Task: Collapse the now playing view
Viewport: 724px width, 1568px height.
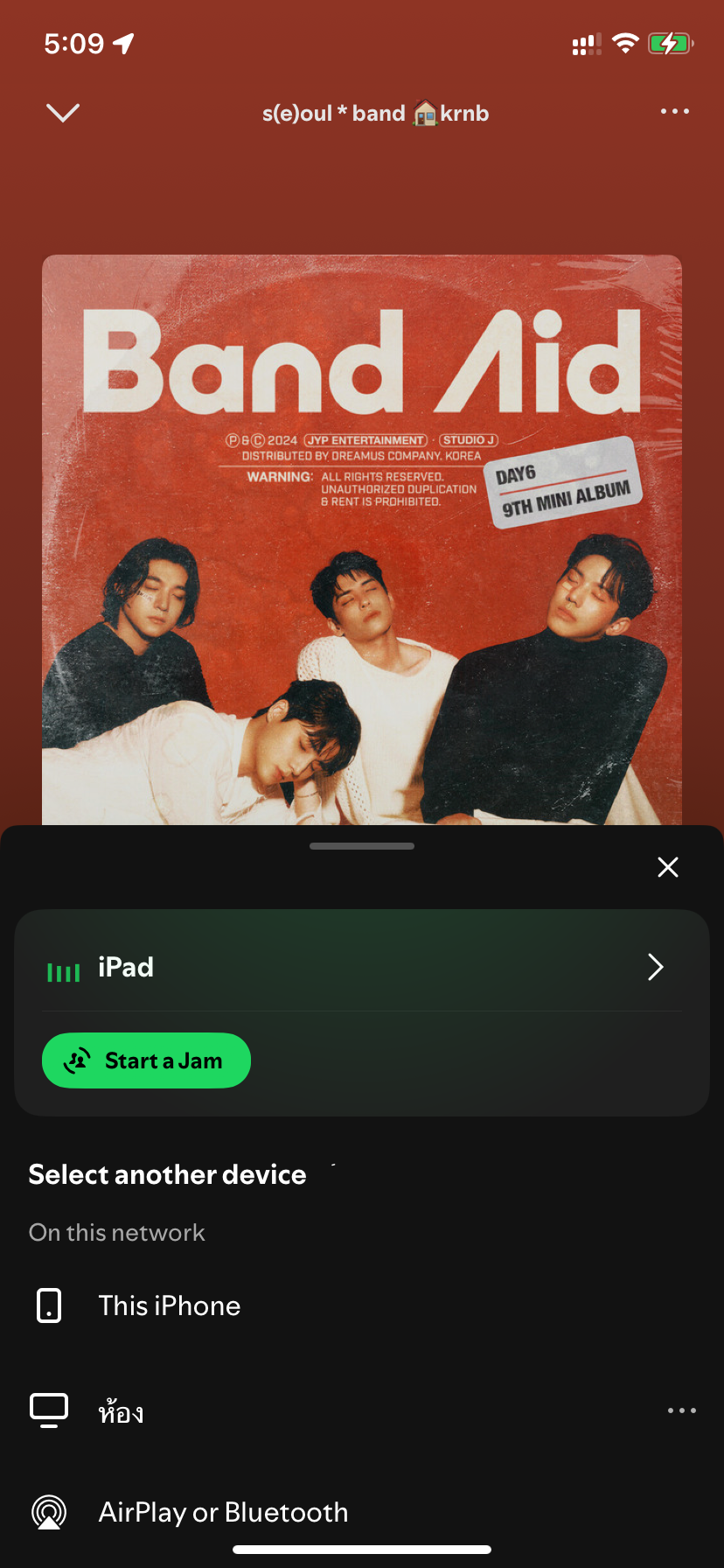Action: [63, 113]
